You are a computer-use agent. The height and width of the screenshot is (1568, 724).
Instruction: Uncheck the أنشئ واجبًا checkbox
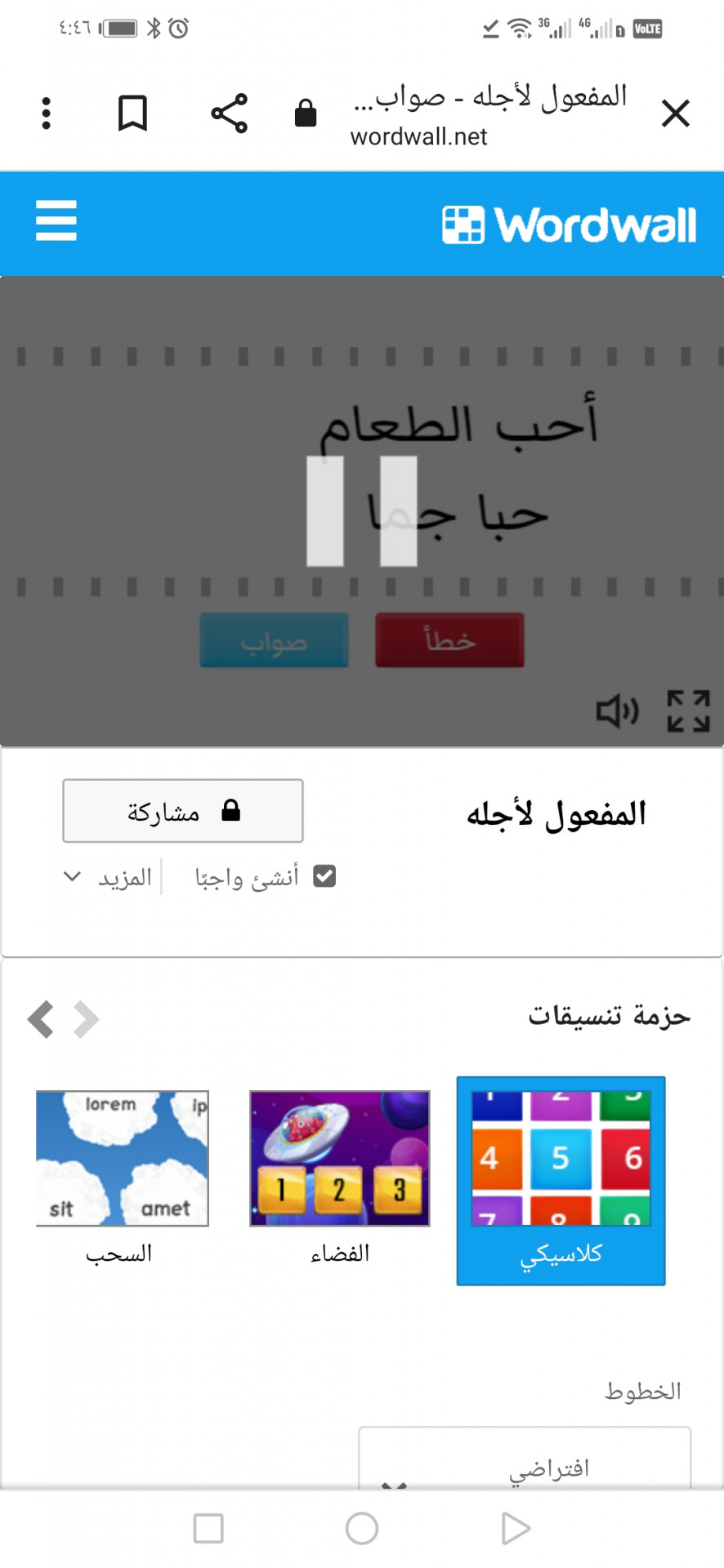point(324,876)
